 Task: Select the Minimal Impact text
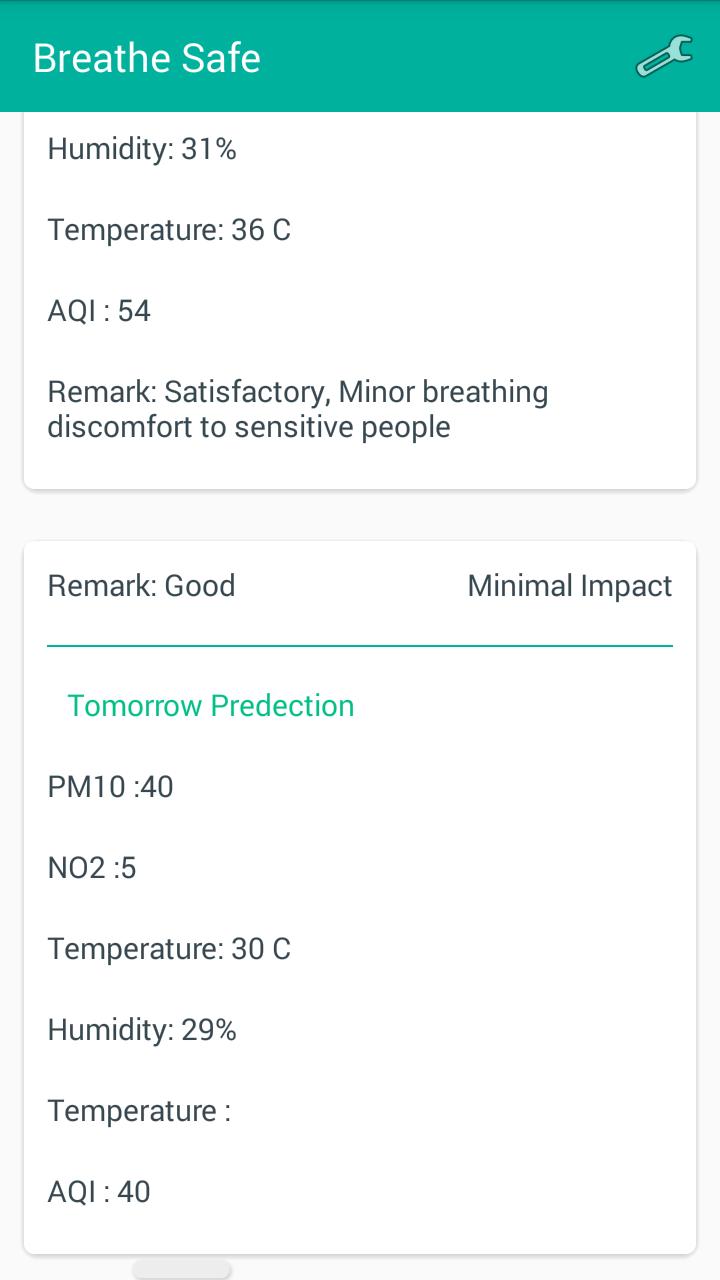570,586
